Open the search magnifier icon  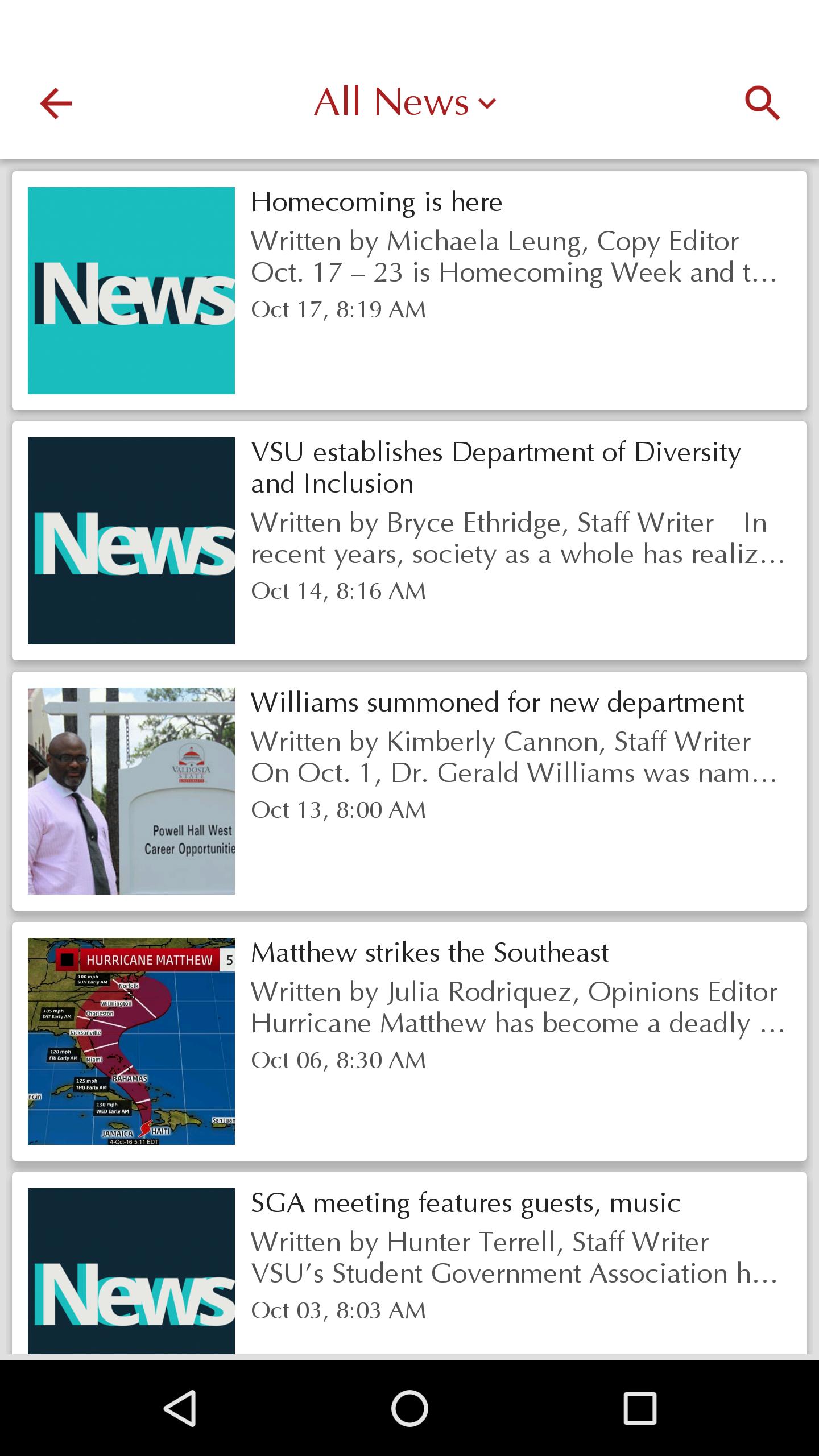[762, 104]
